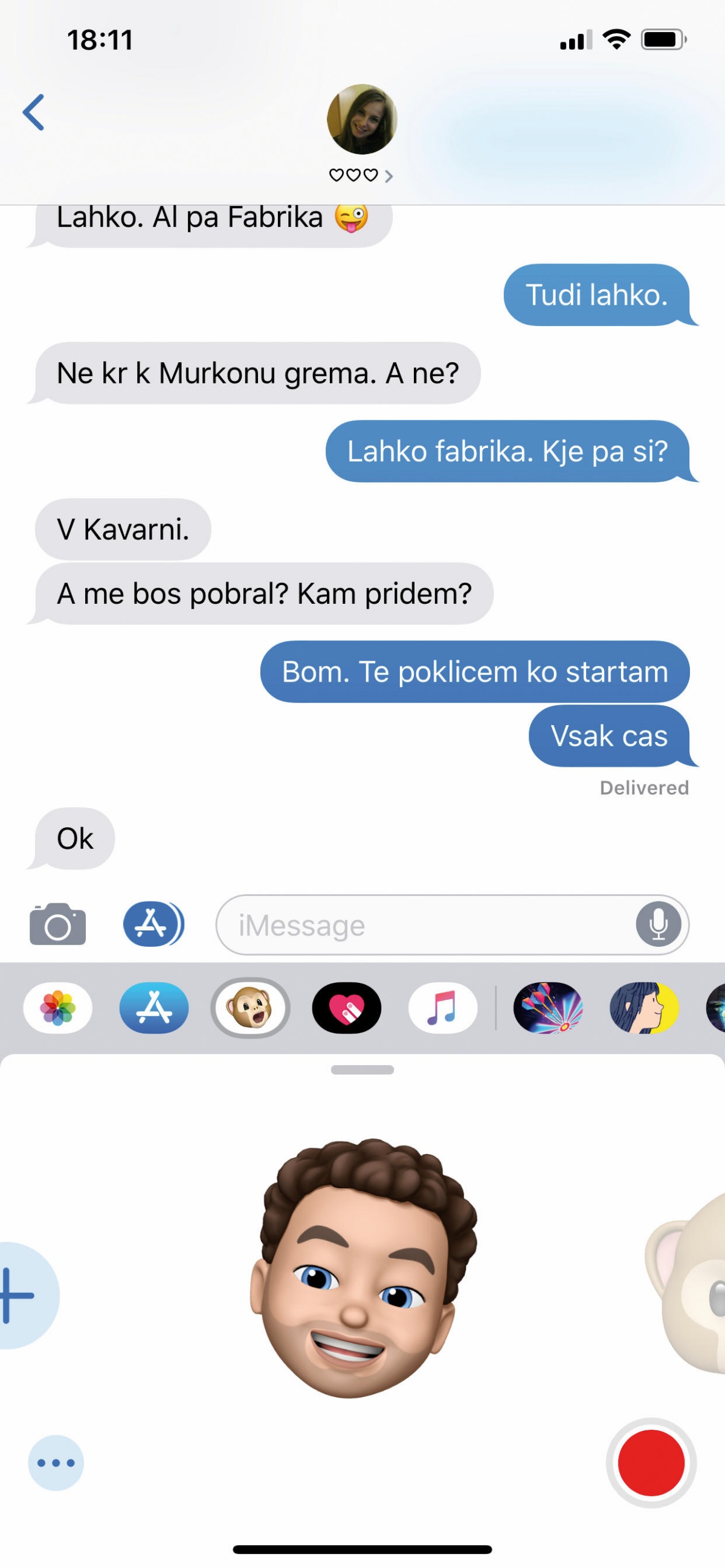Open the App Store in the app drawer

pyautogui.click(x=153, y=1008)
